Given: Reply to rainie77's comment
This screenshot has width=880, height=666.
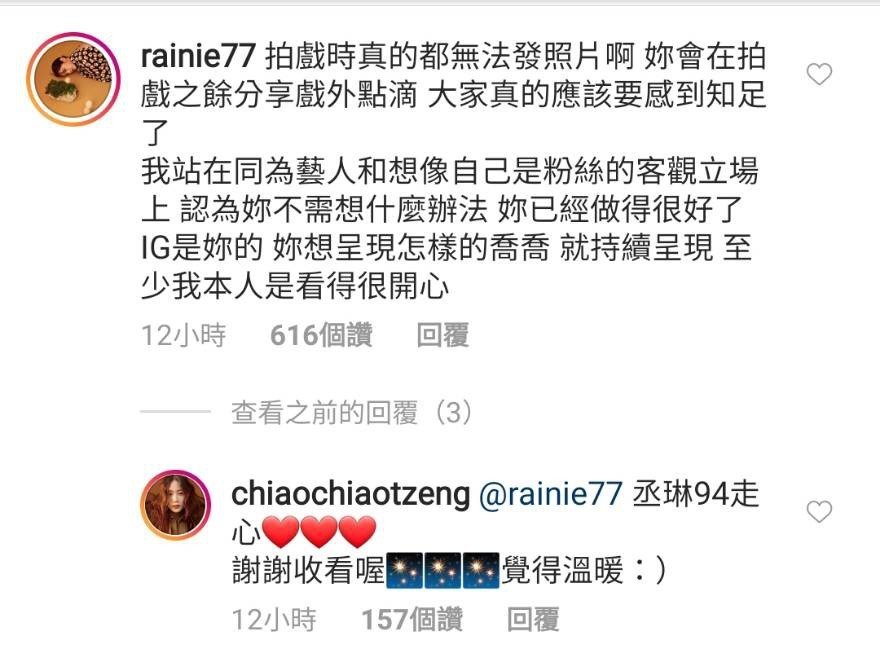Looking at the screenshot, I should tap(443, 337).
